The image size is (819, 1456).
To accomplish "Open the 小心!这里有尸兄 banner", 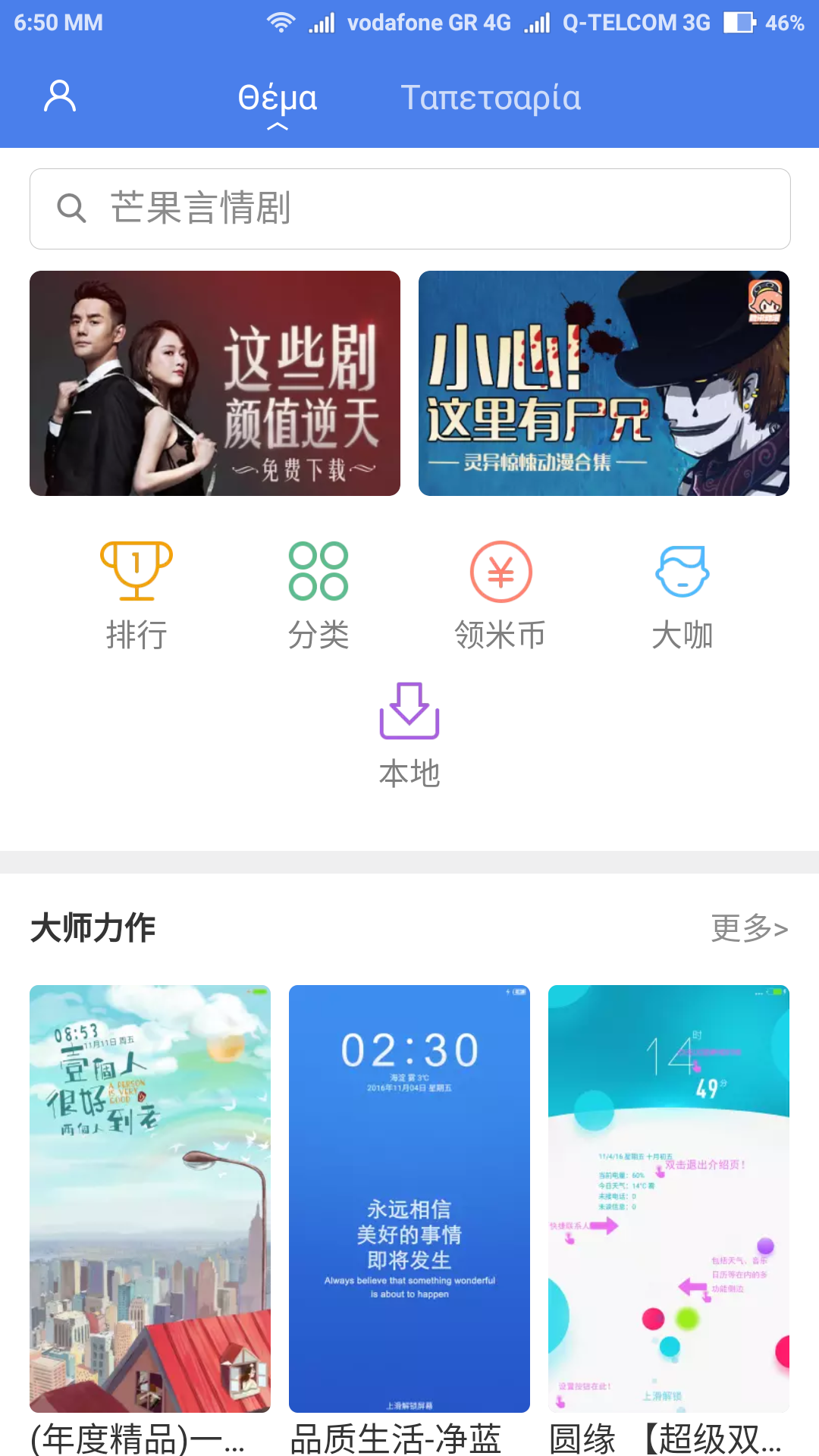I will pyautogui.click(x=604, y=383).
